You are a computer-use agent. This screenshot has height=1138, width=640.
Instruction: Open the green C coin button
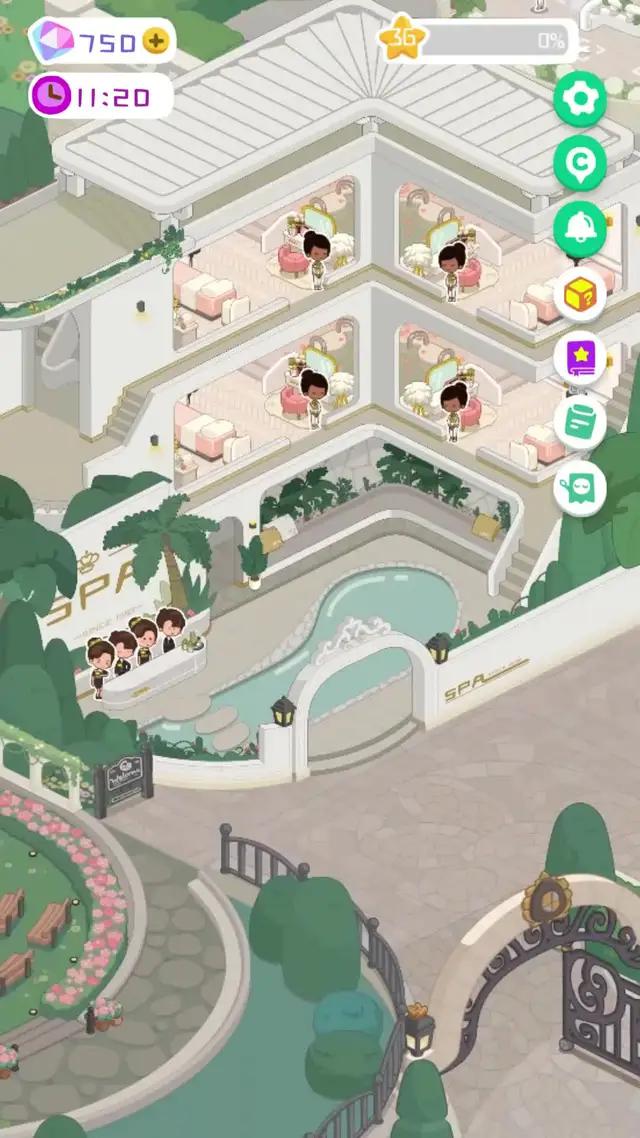[580, 163]
